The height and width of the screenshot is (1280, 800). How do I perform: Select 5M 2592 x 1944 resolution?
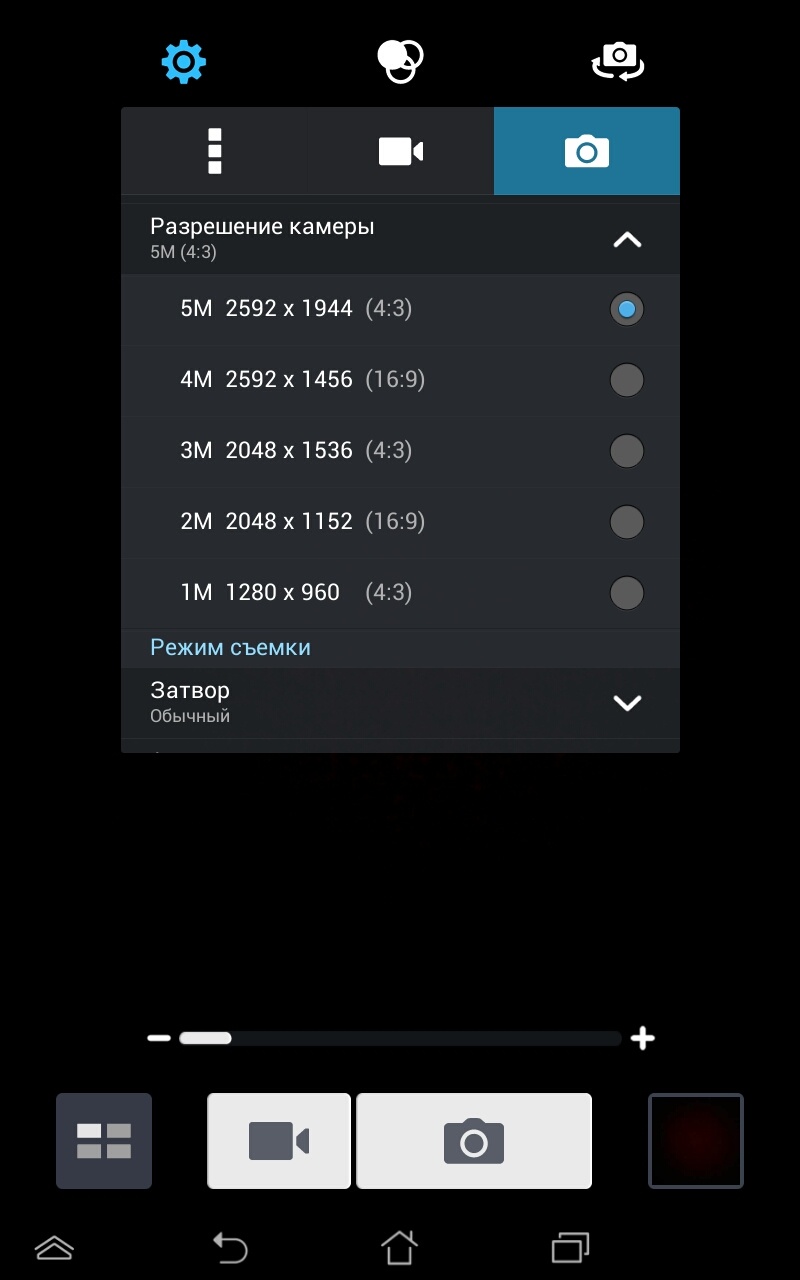(626, 309)
